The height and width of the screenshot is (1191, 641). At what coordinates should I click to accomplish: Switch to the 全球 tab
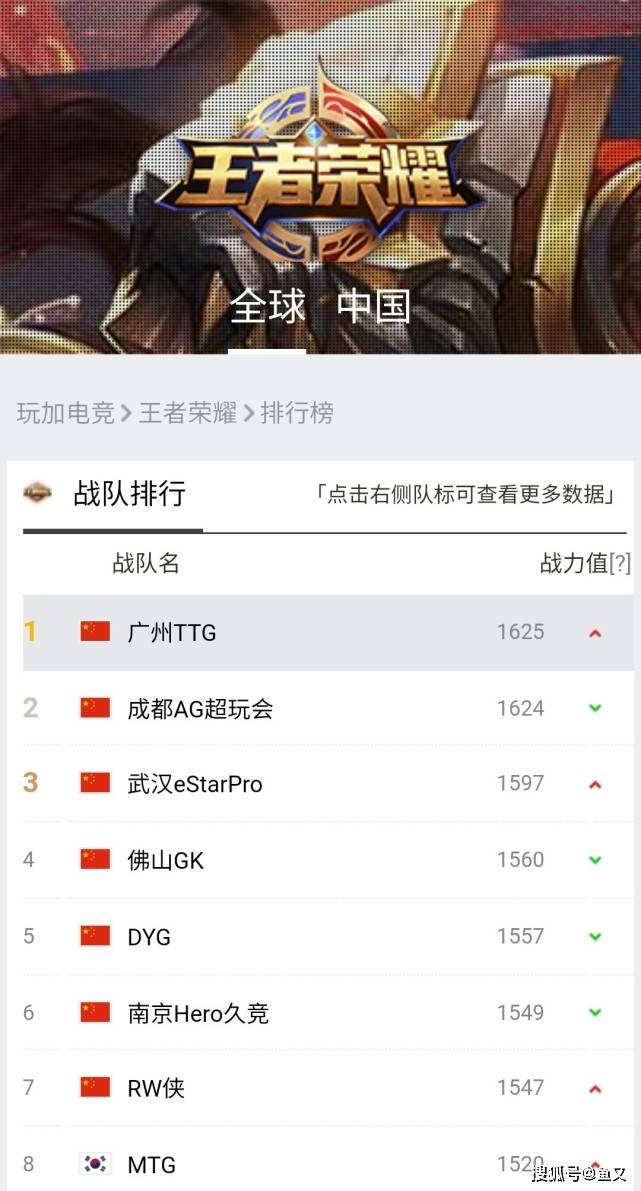click(x=267, y=306)
